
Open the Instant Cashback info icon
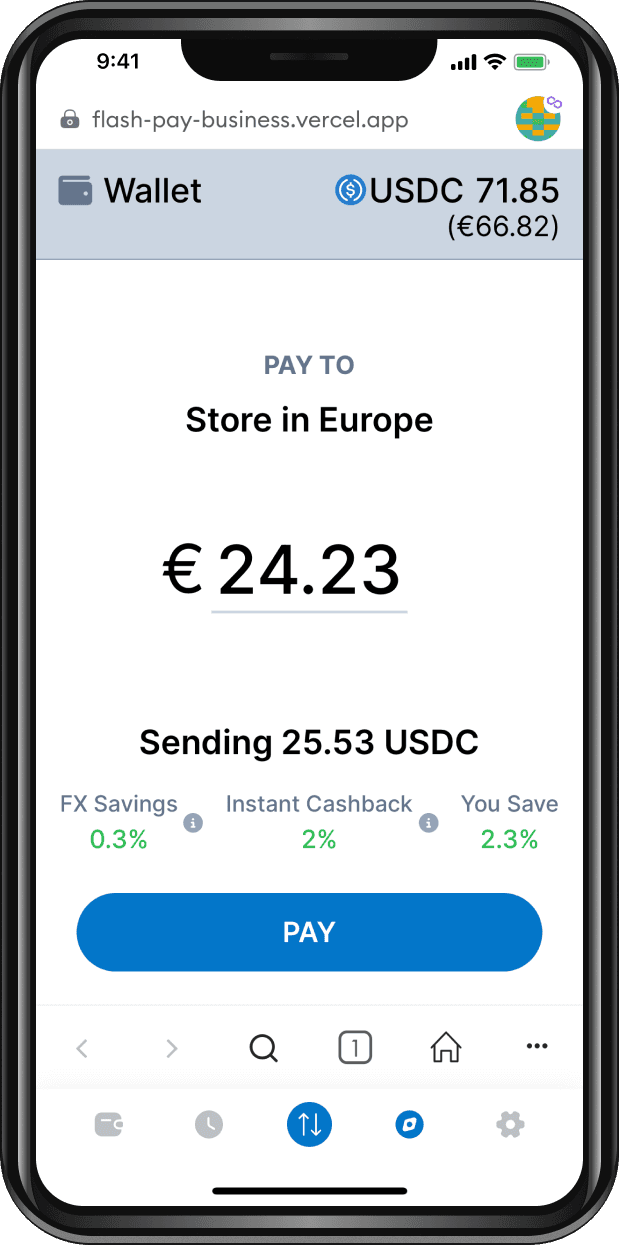coord(429,823)
